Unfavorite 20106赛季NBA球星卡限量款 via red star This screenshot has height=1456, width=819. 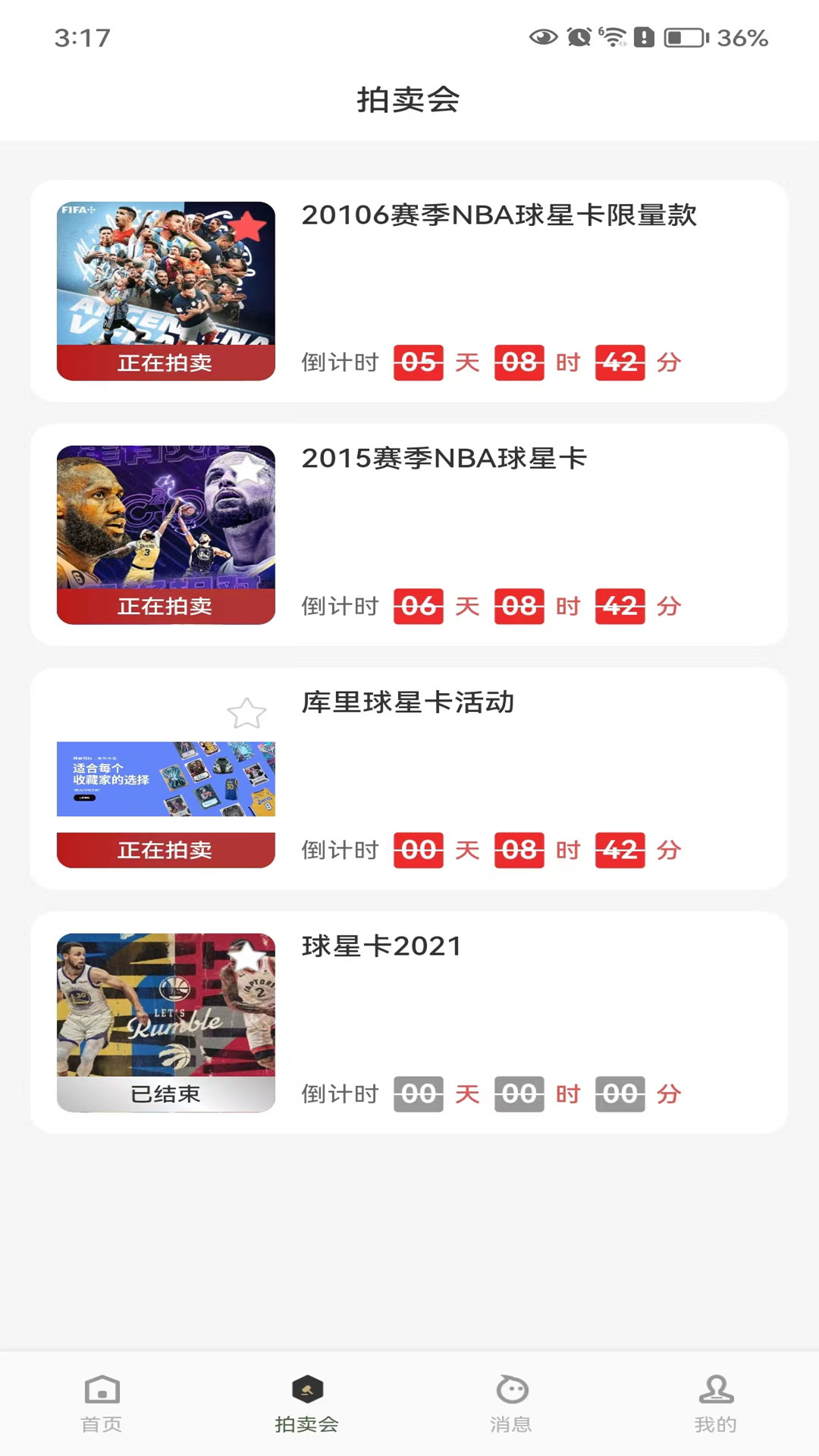pyautogui.click(x=247, y=225)
